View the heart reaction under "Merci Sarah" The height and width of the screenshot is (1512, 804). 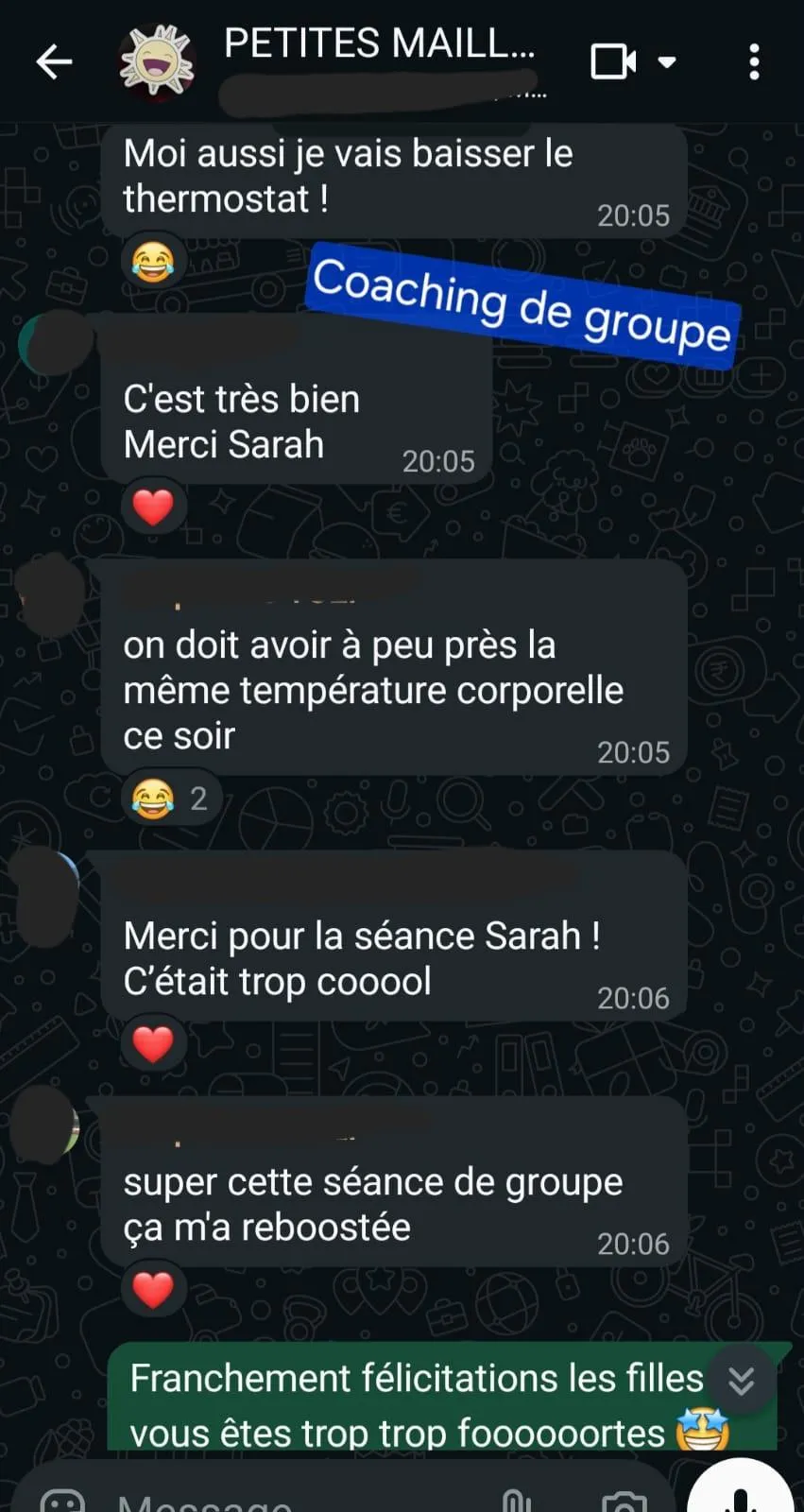153,507
